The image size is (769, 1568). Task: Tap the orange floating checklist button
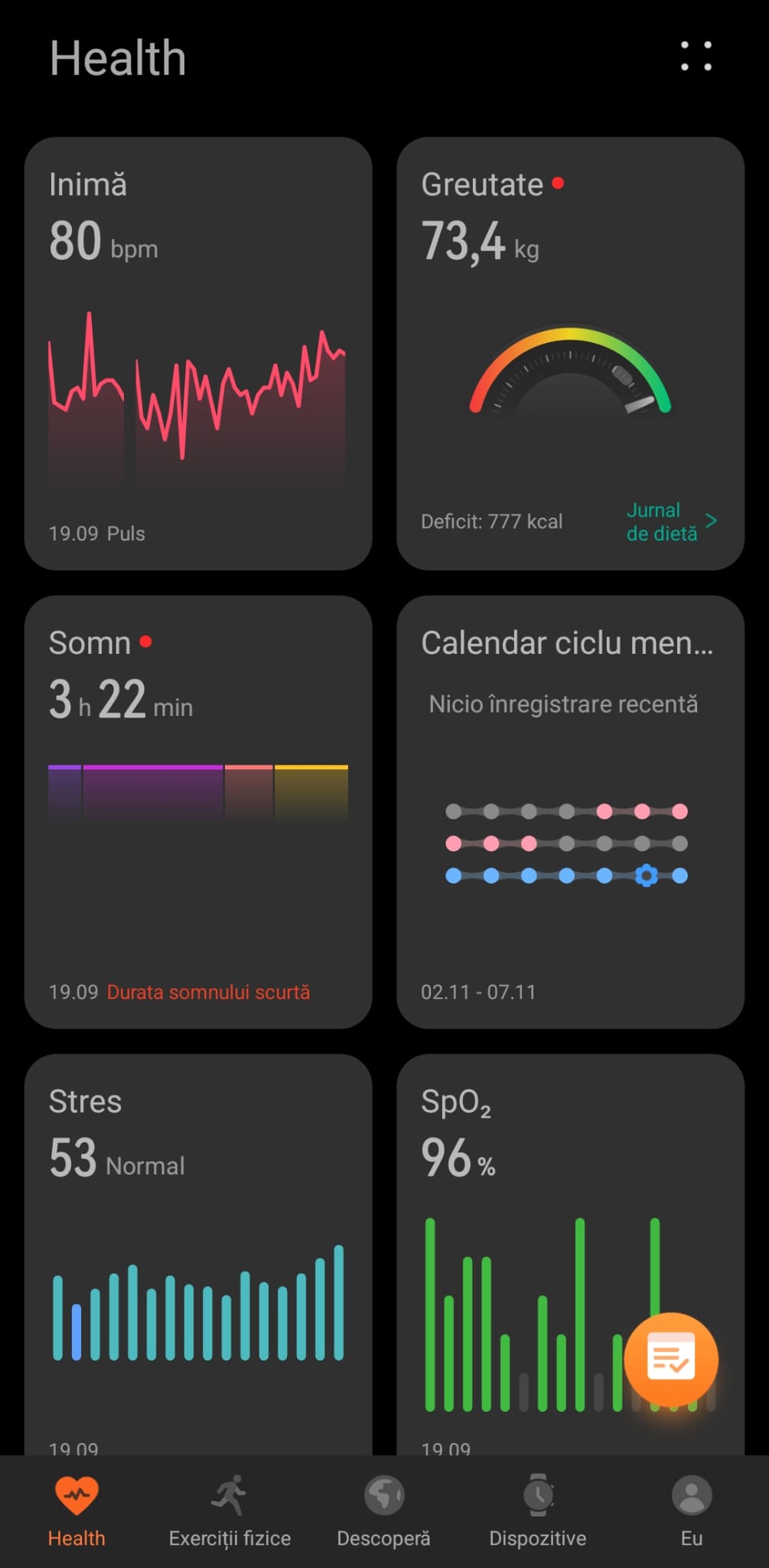tap(670, 1360)
